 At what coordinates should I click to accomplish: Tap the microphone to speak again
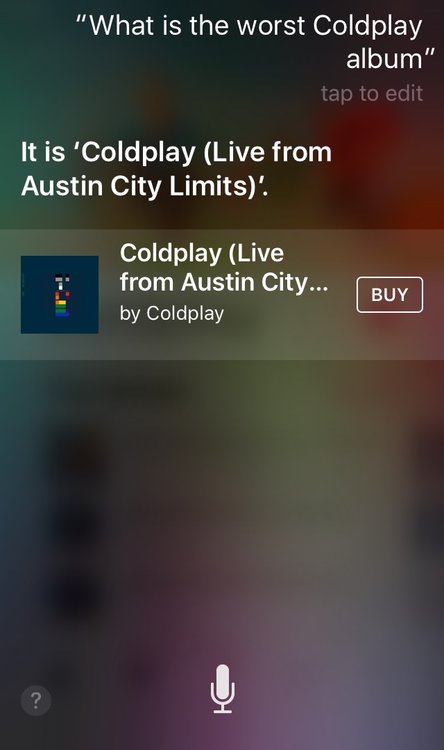222,689
